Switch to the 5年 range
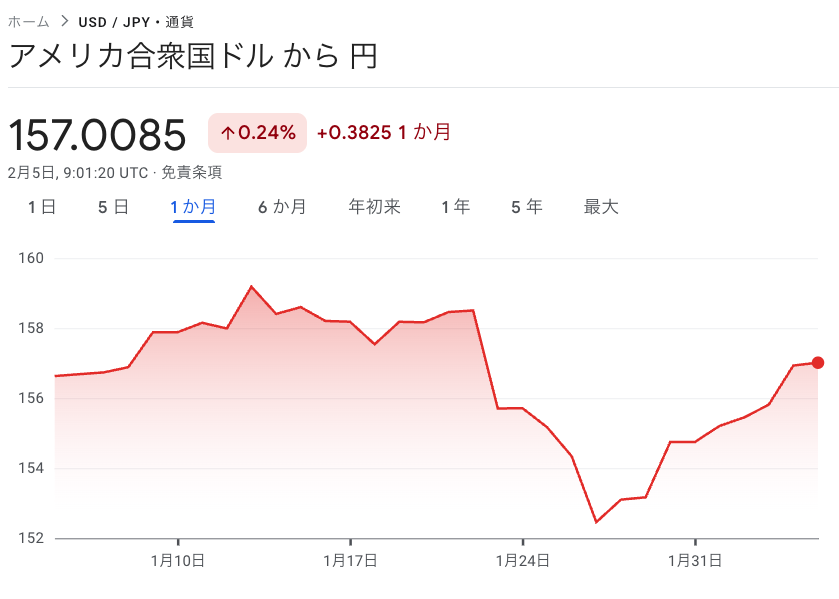839x599 pixels. pyautogui.click(x=527, y=207)
